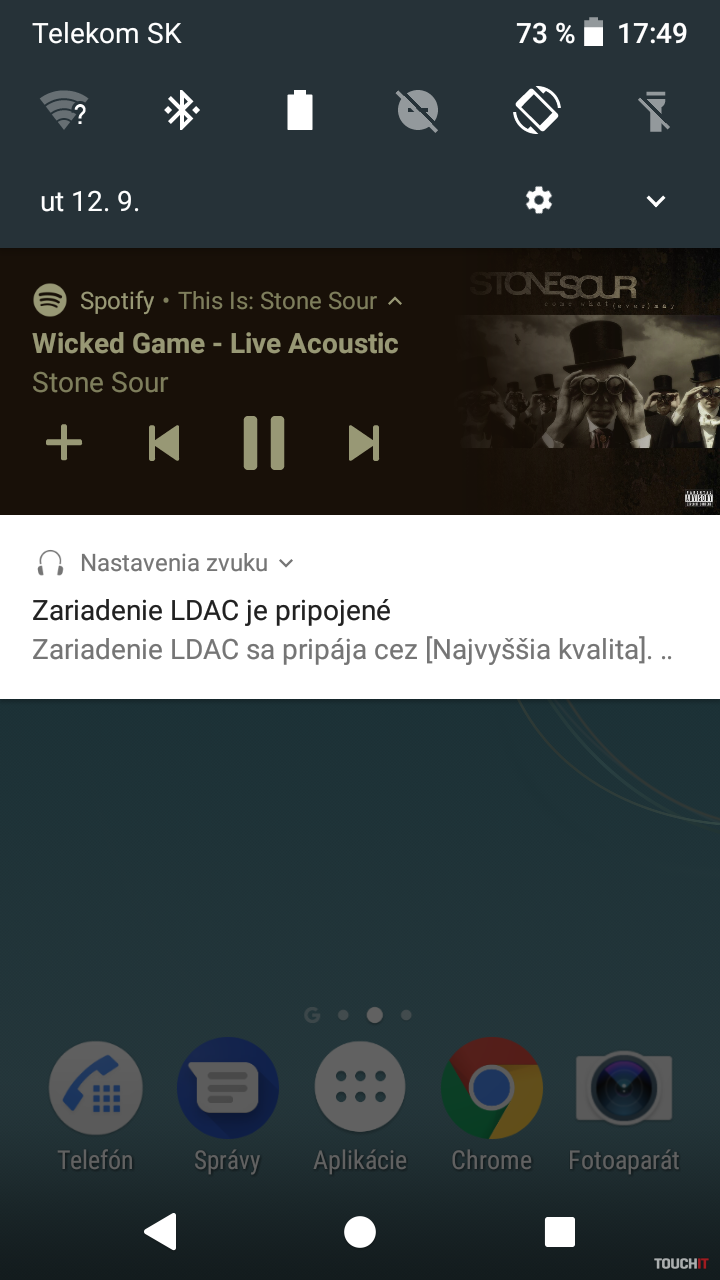Go back with the navigation bar arrow

tap(160, 1232)
